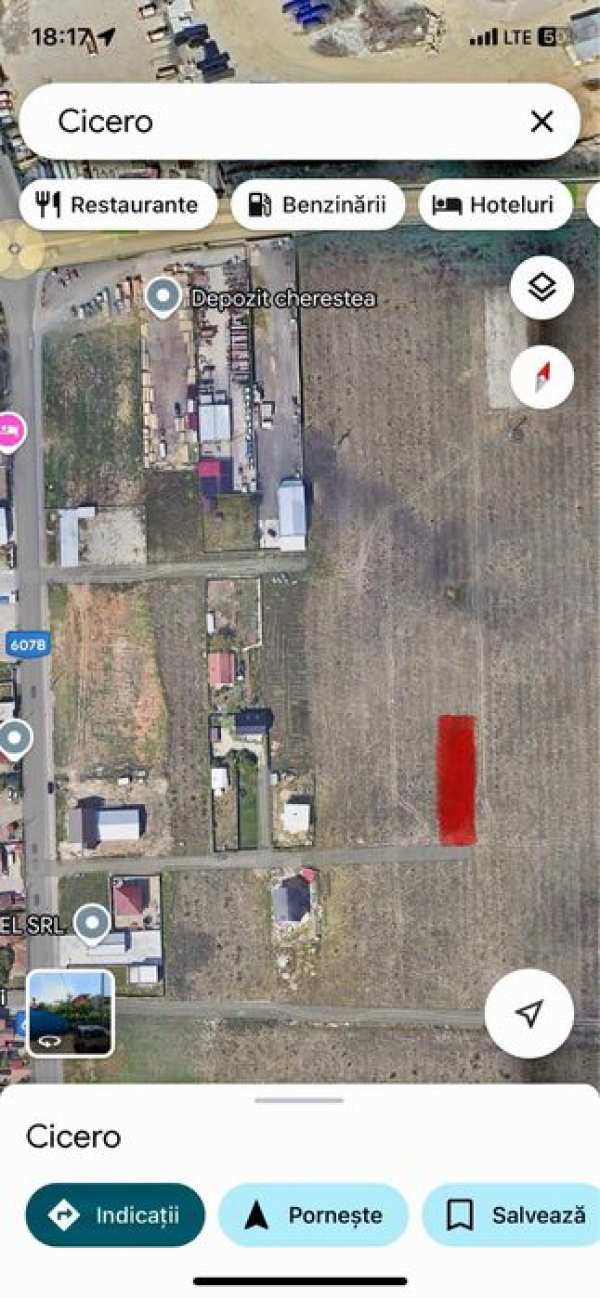The width and height of the screenshot is (600, 1298).
Task: Center map on my location
Action: click(x=529, y=1013)
